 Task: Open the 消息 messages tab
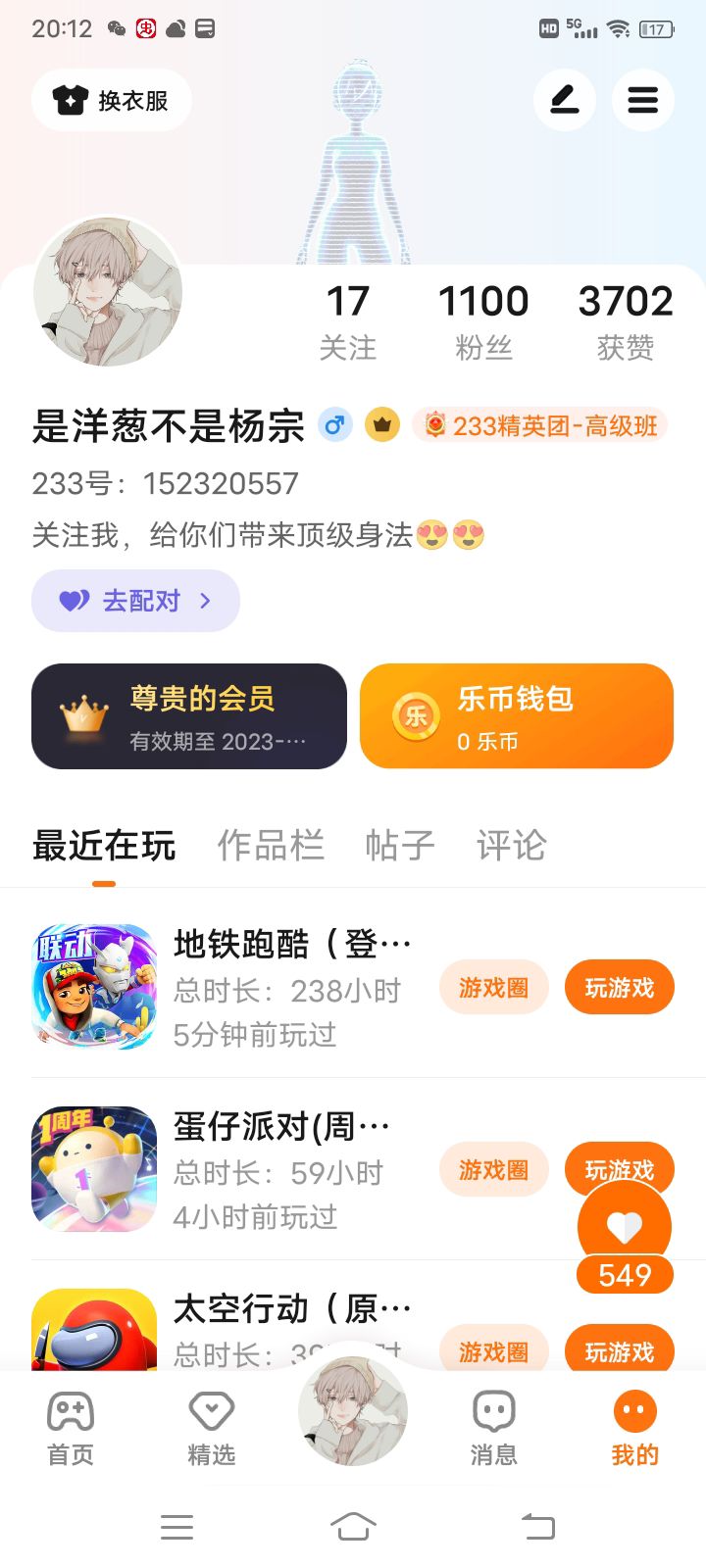click(494, 1427)
